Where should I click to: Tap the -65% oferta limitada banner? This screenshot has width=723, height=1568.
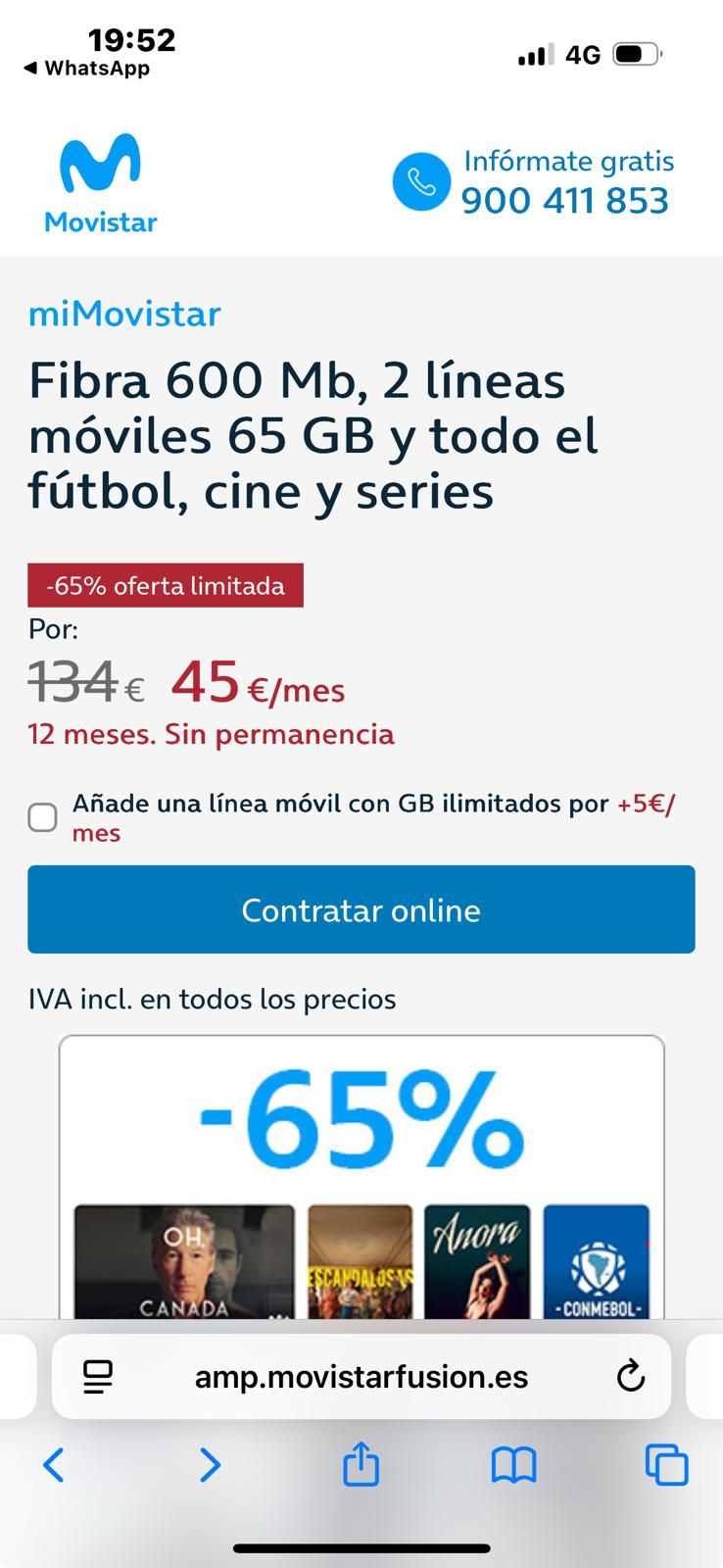pyautogui.click(x=165, y=586)
